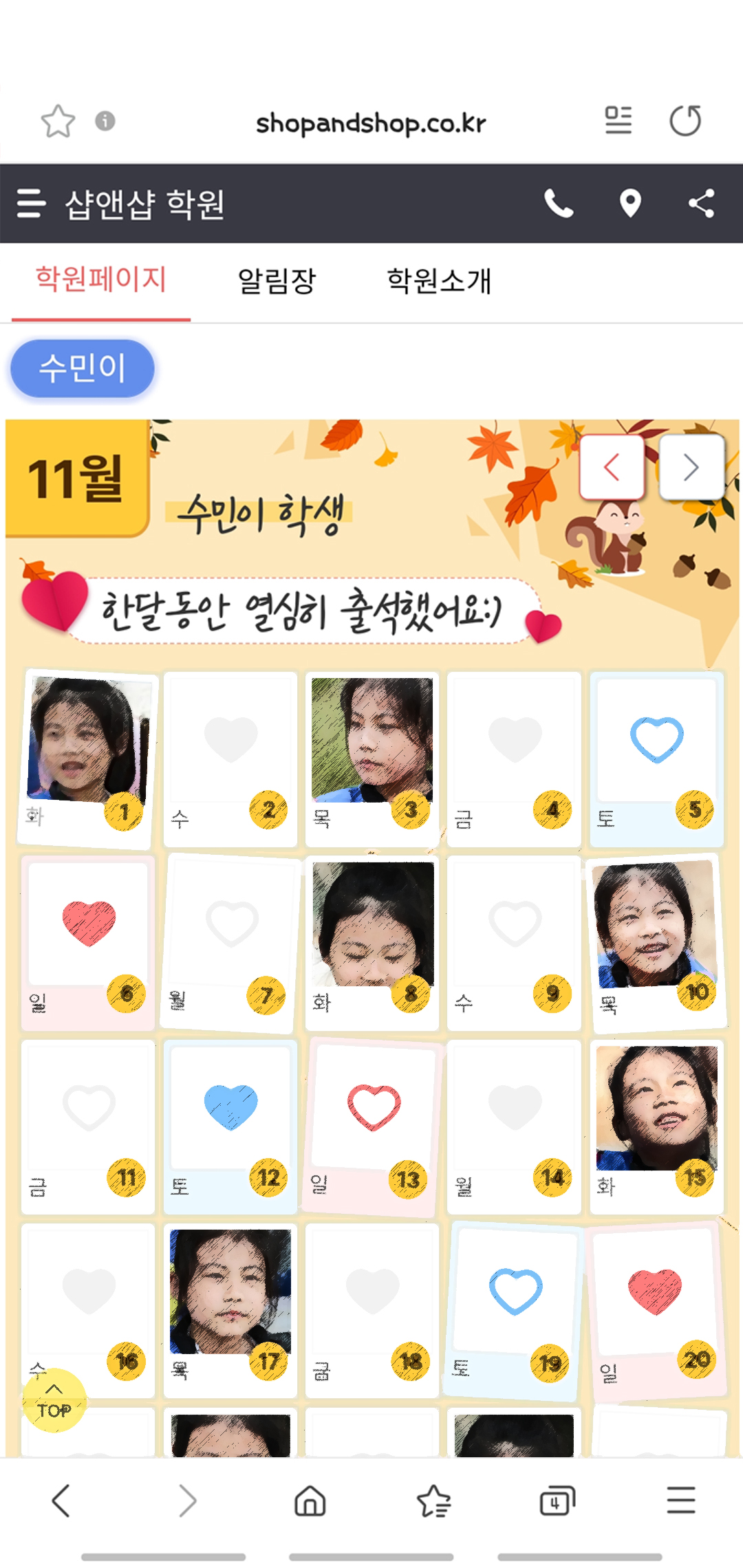Open the photo tile for day 17
Viewport: 743px width, 1568px height.
coord(230,1292)
